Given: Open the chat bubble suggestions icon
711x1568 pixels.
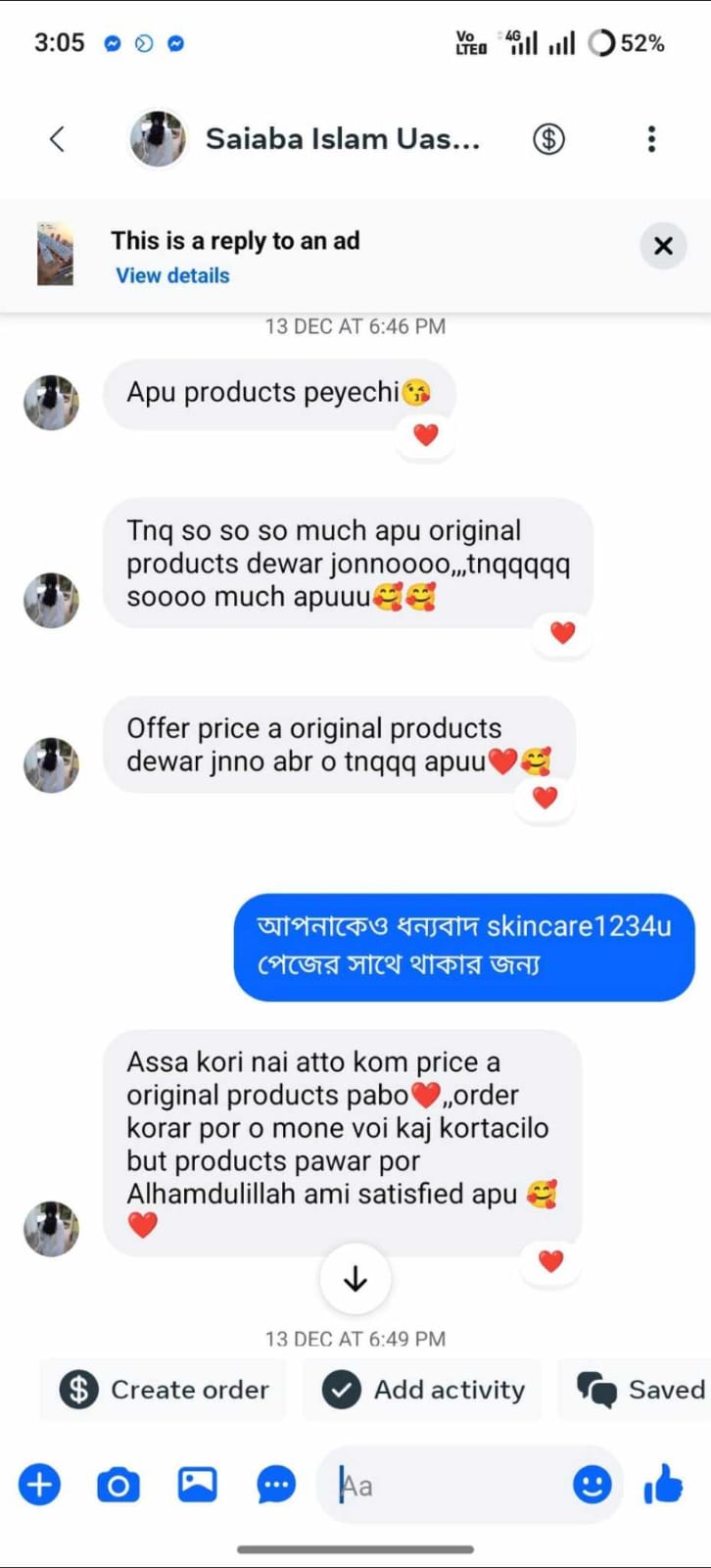Looking at the screenshot, I should (276, 1485).
